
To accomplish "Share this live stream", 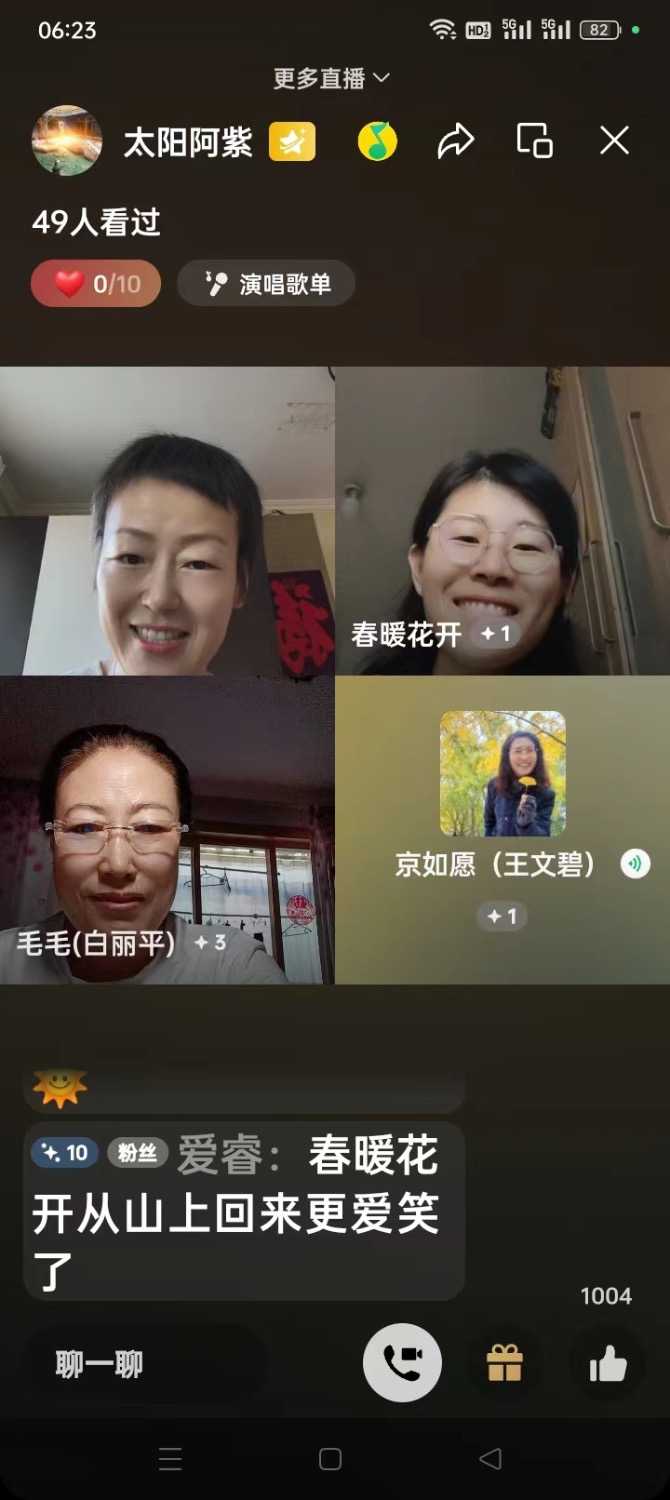I will tap(455, 141).
